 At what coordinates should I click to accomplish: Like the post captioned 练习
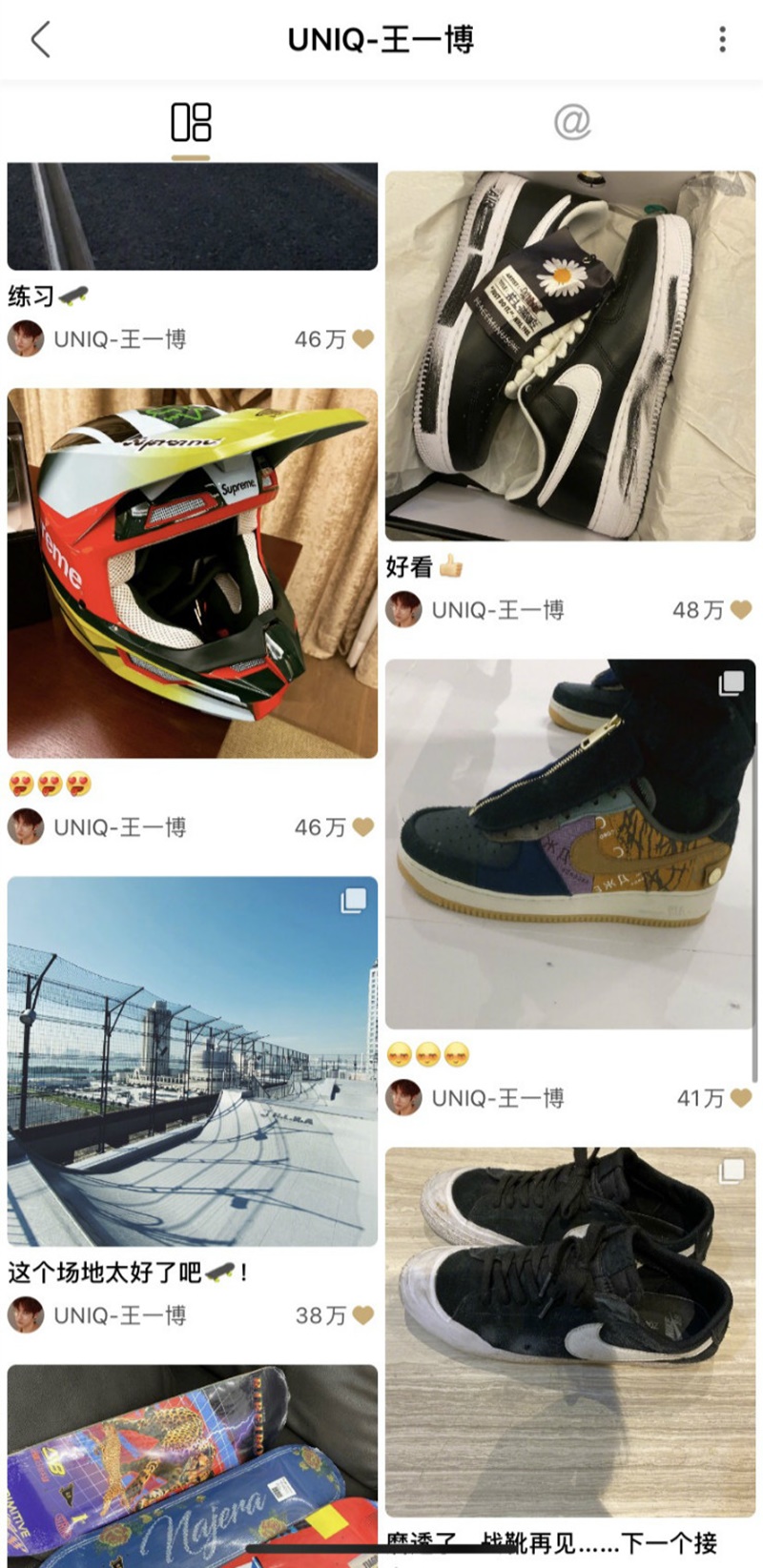tap(362, 339)
